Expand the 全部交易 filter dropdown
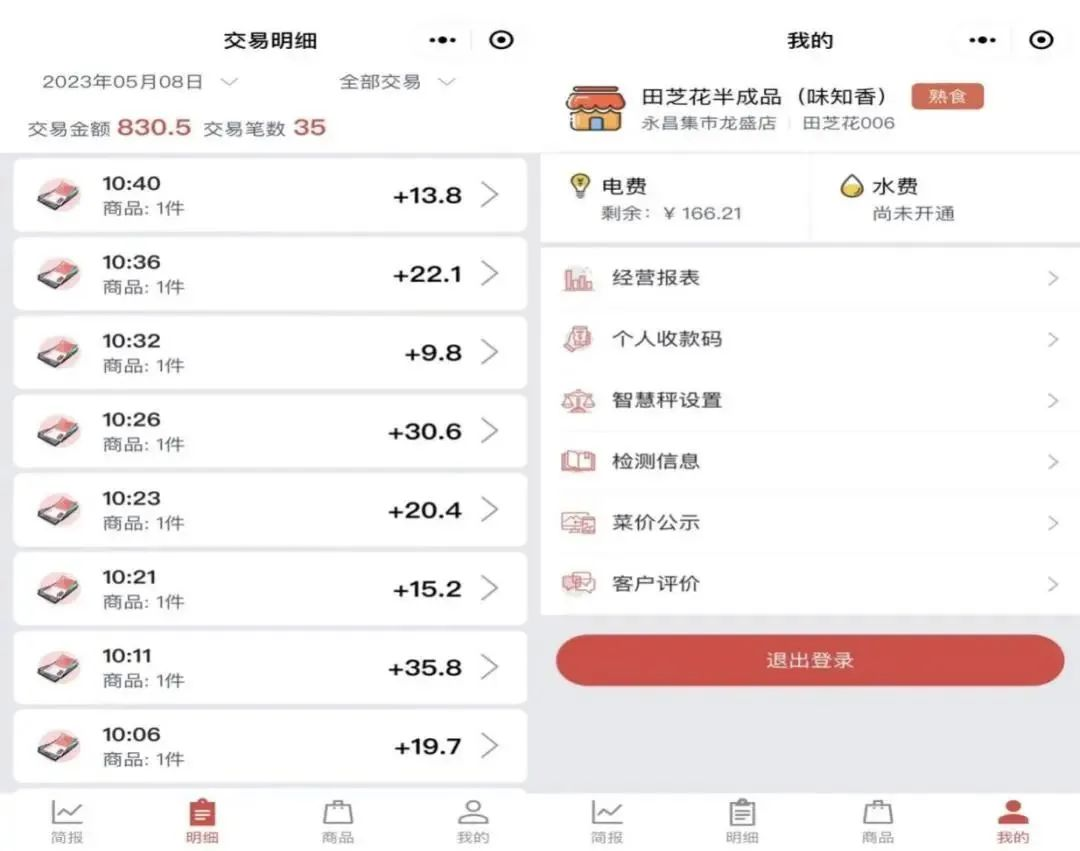 (397, 82)
